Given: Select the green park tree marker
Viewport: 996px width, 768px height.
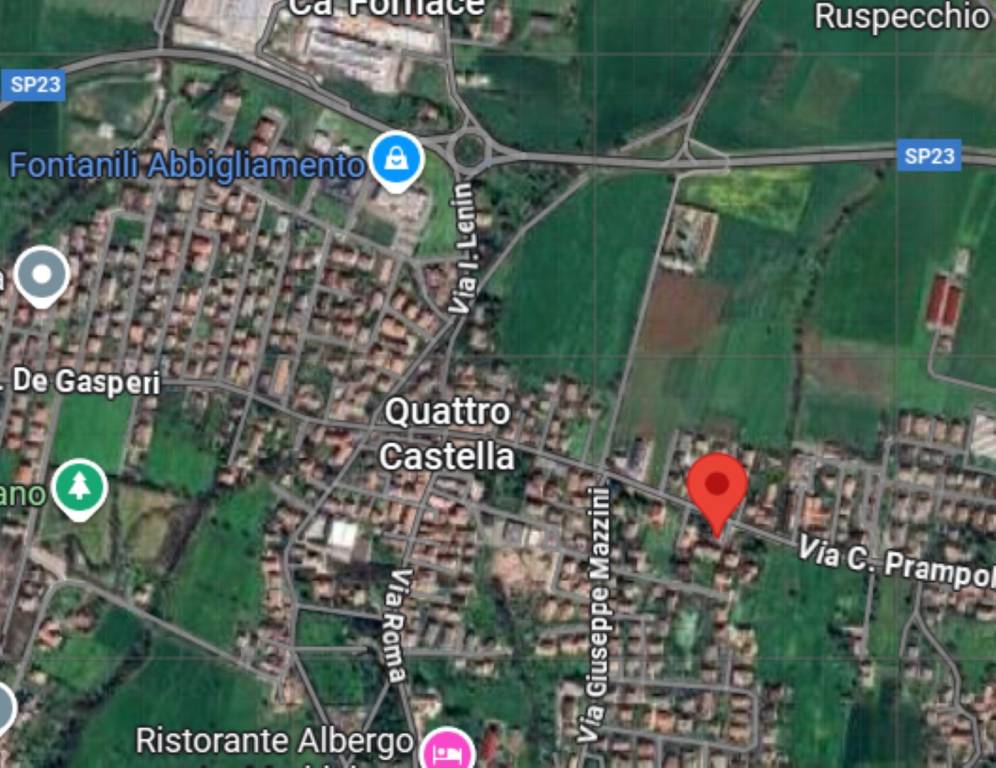Looking at the screenshot, I should 80,487.
